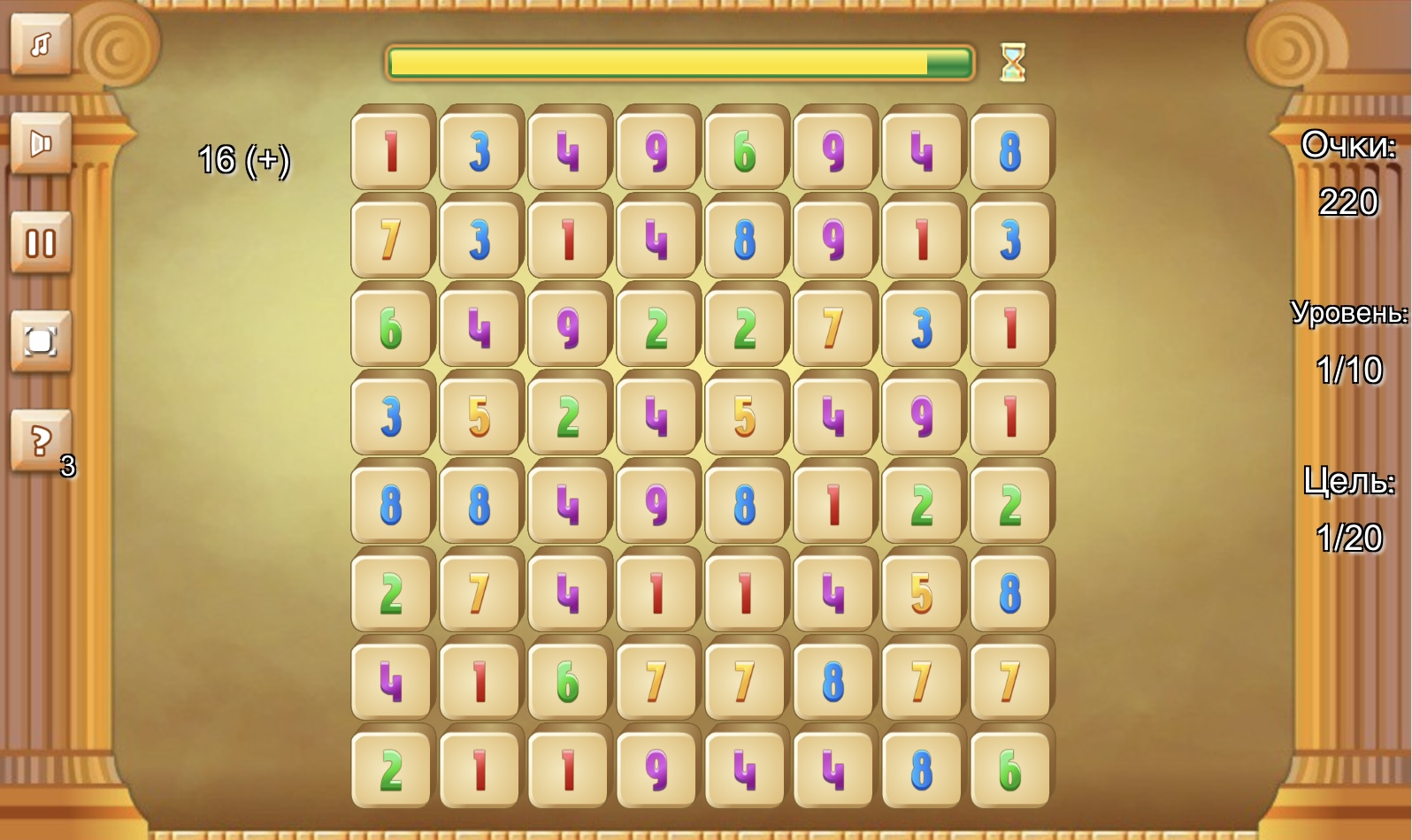Enter fullscreen mode

pos(41,341)
